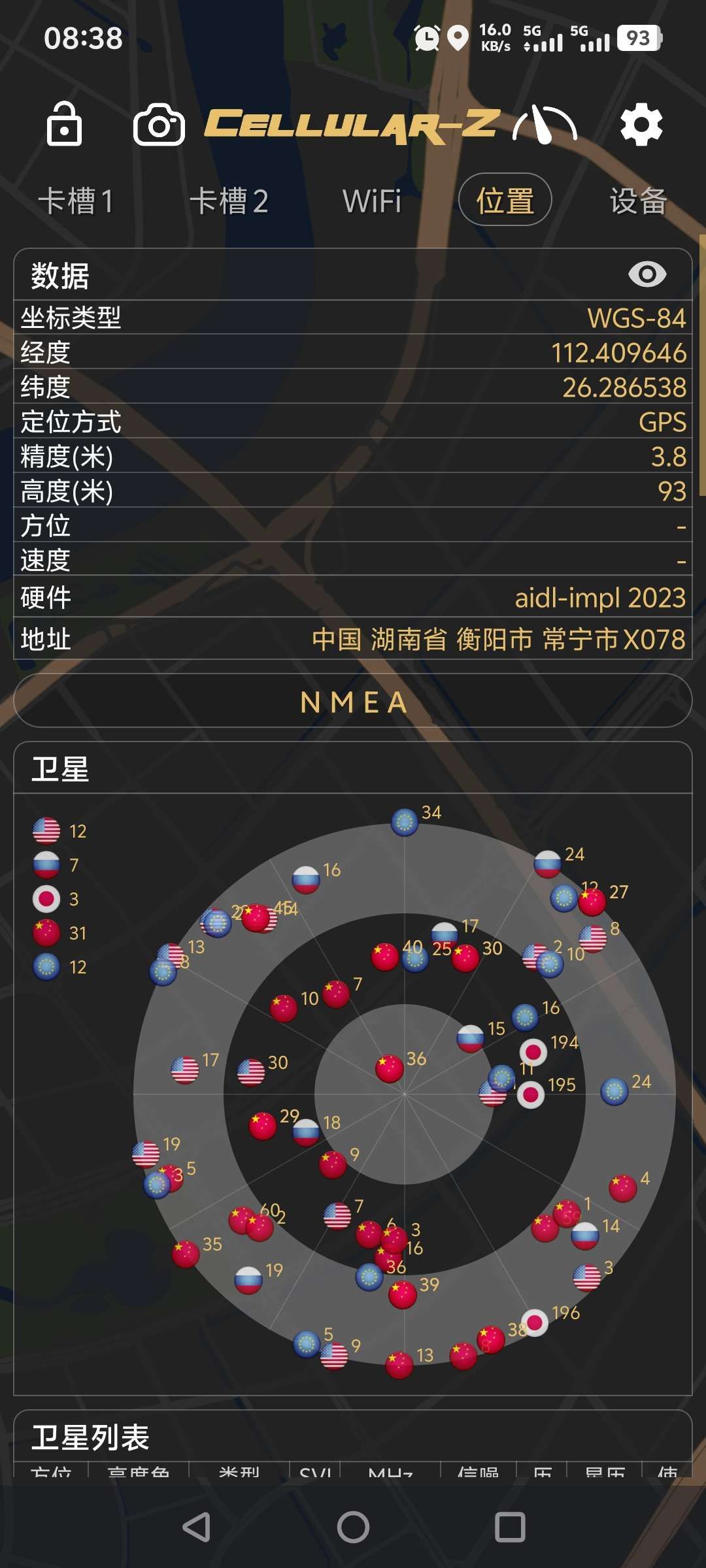Toggle data visibility eye icon

pyautogui.click(x=647, y=274)
